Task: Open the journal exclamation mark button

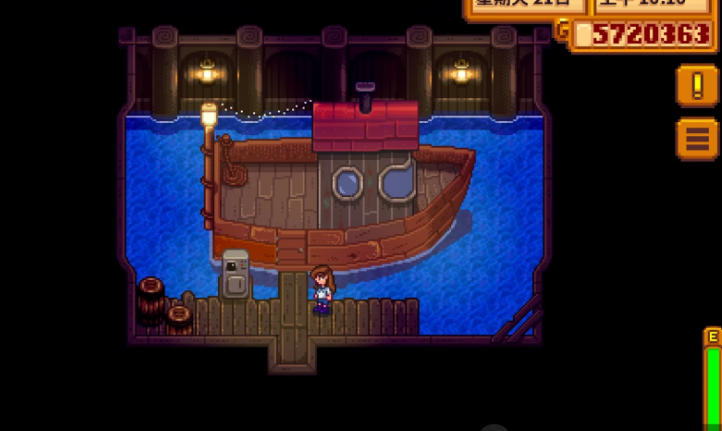Action: coord(697,85)
